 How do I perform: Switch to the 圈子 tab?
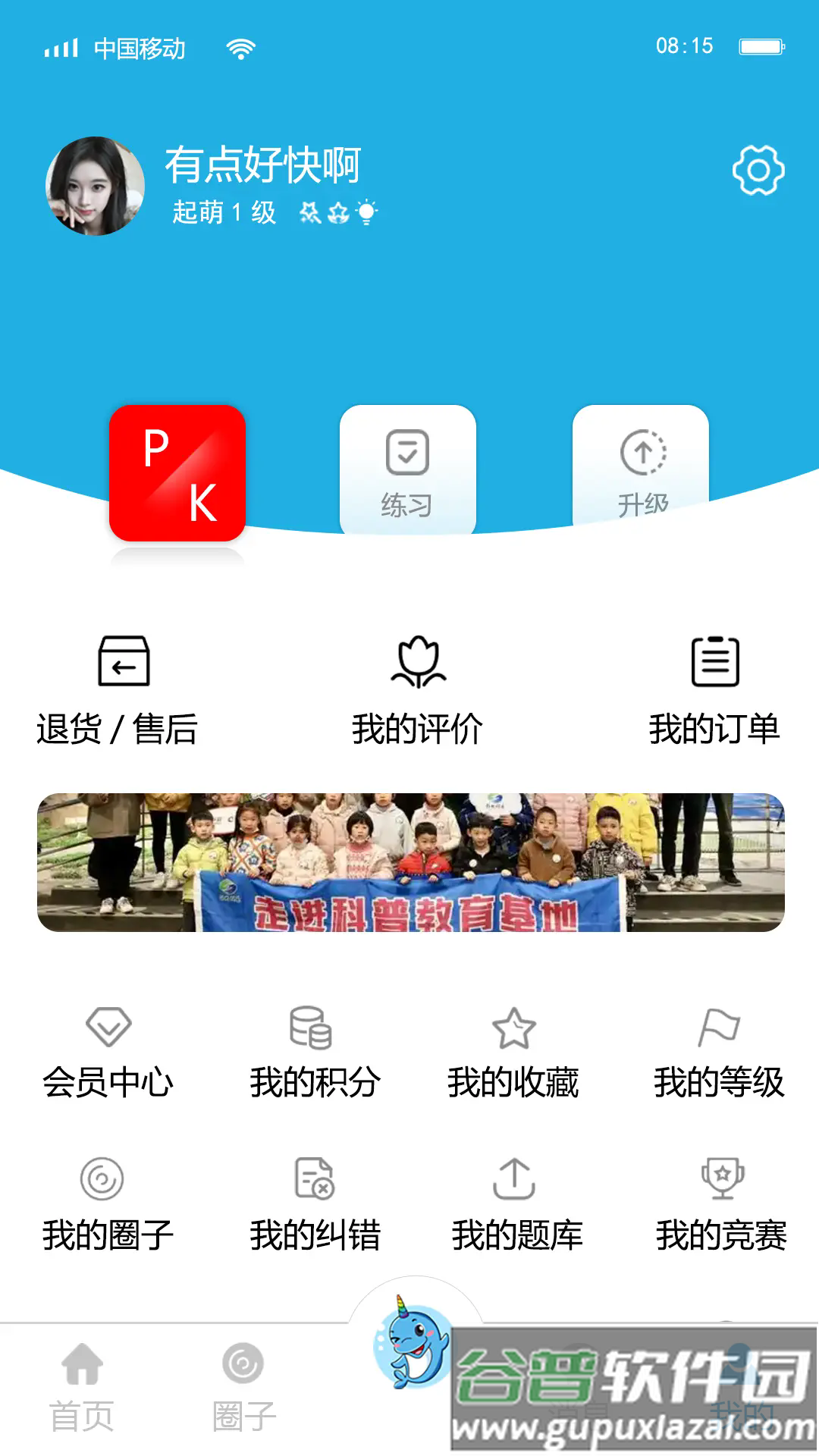pos(243,1386)
